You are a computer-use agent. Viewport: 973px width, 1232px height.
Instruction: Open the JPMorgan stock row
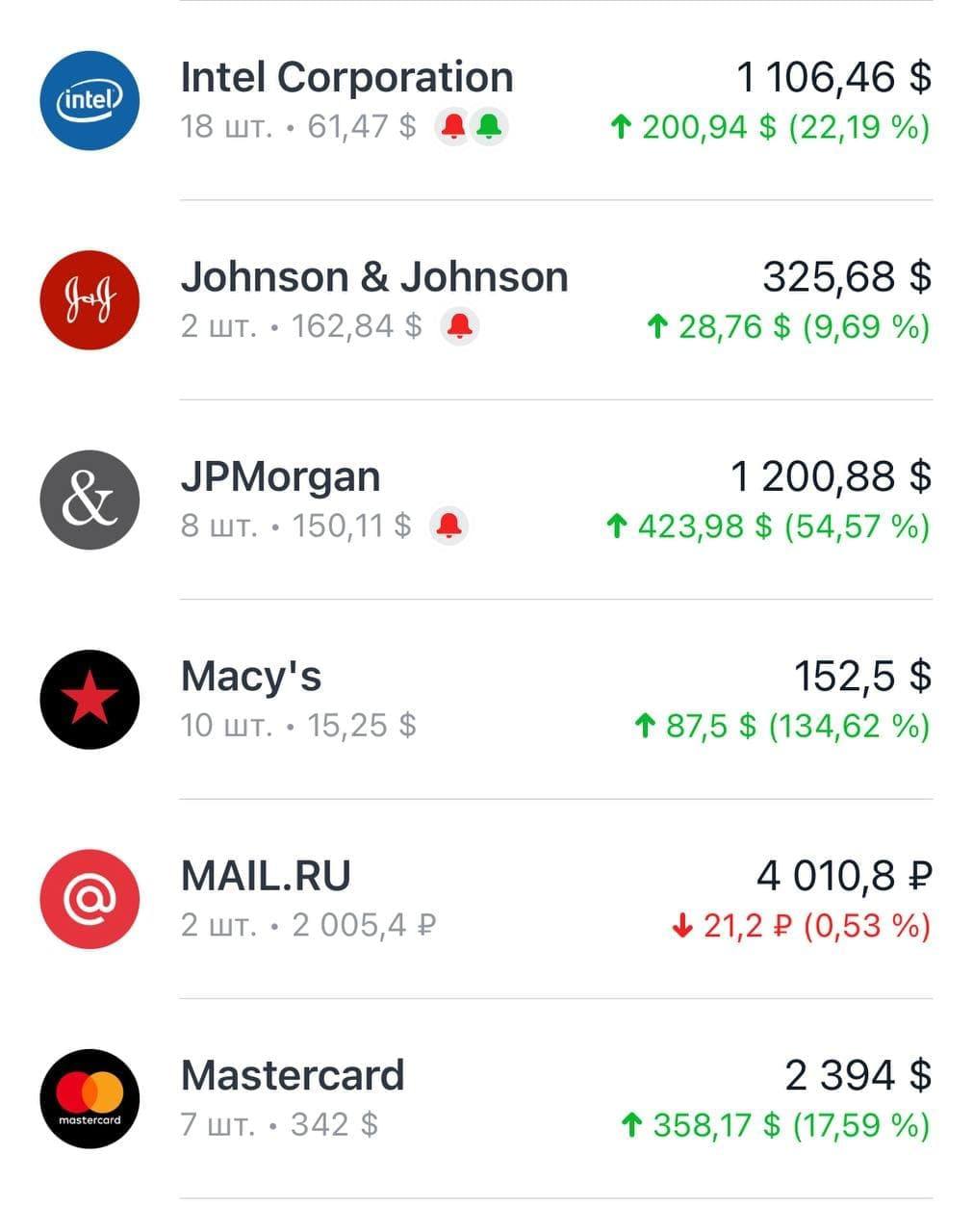point(280,477)
